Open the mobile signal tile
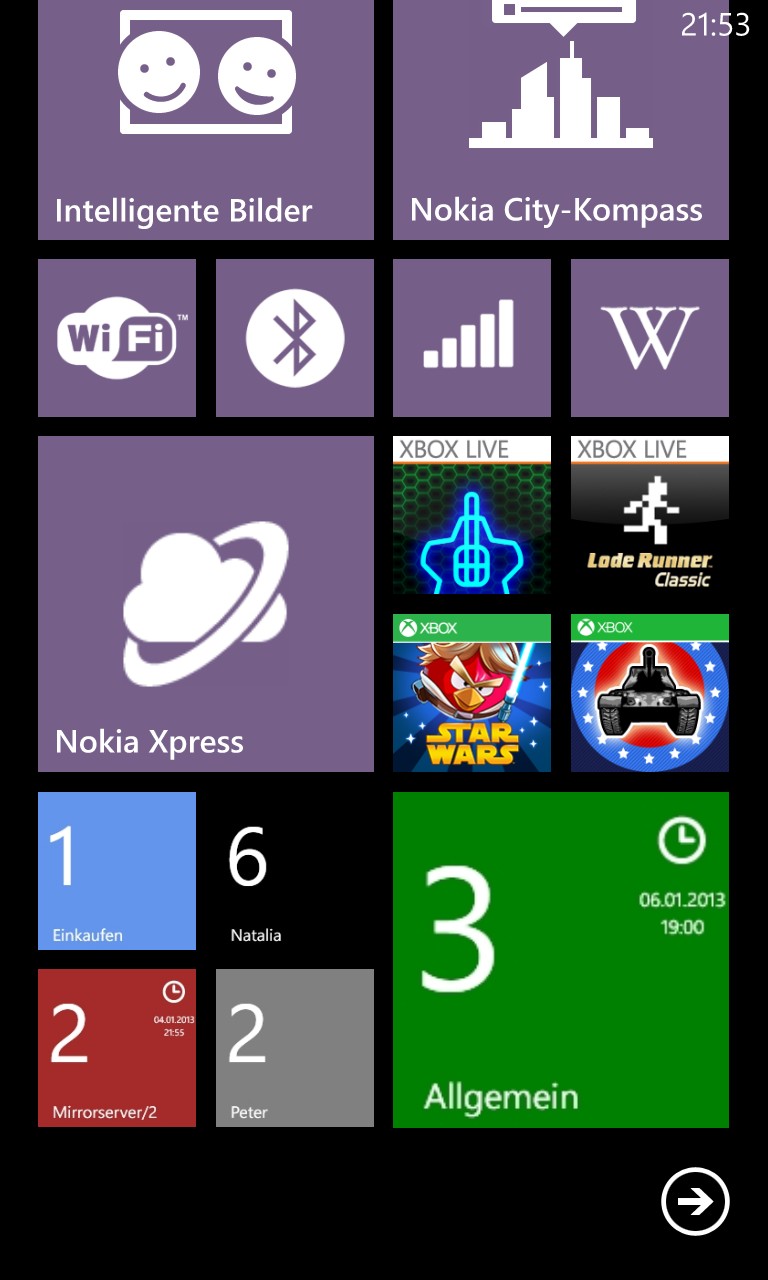Image resolution: width=768 pixels, height=1280 pixels. tap(472, 338)
